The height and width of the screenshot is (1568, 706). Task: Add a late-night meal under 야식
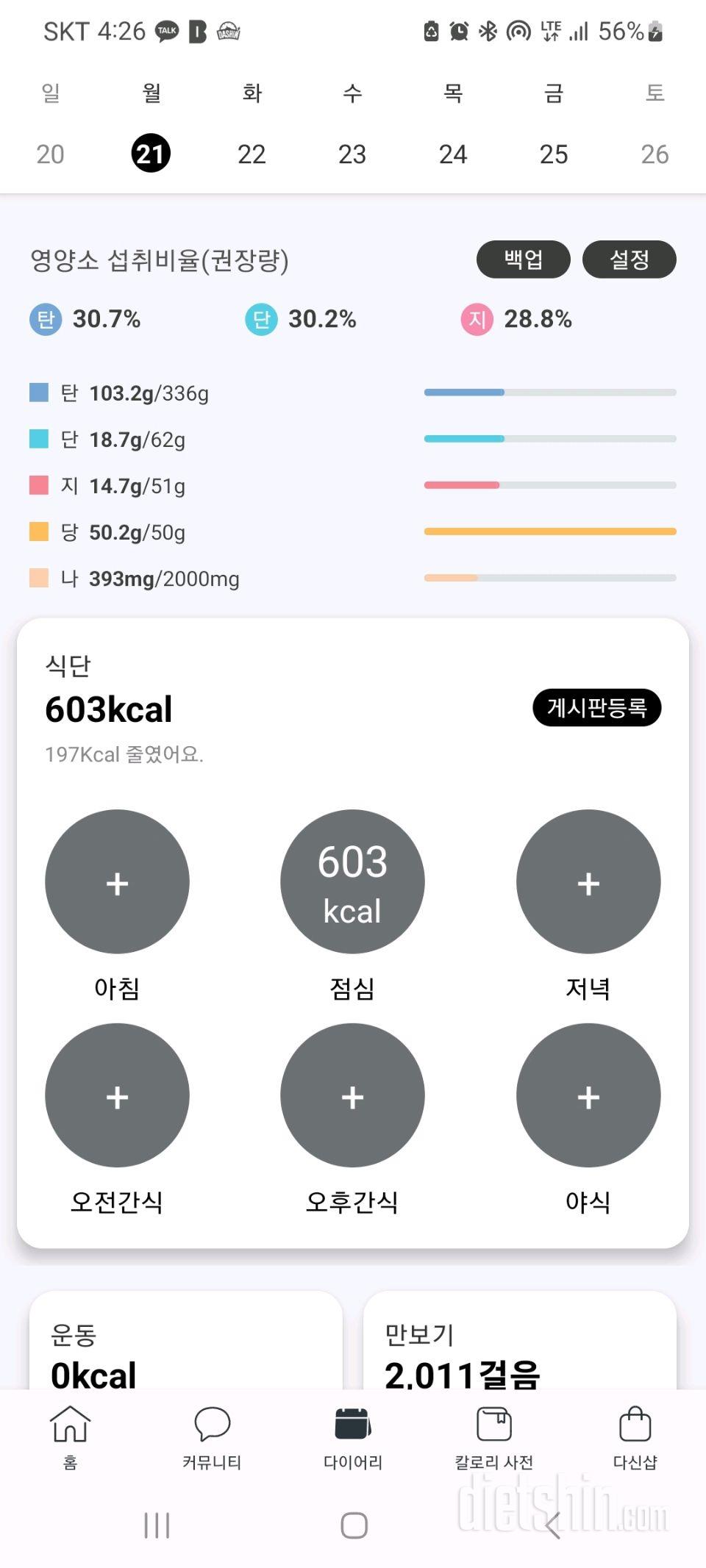[x=588, y=1095]
